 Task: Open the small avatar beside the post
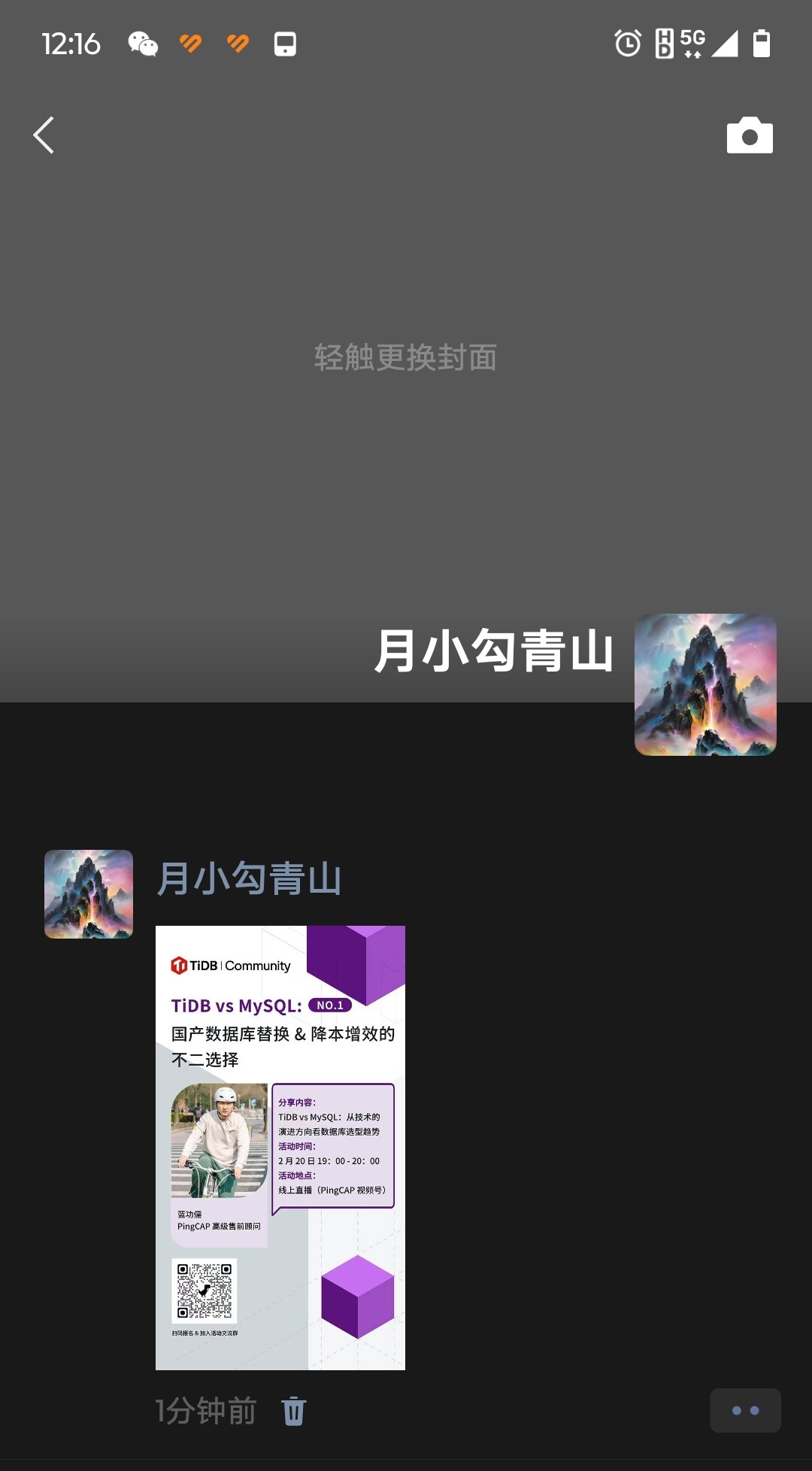(89, 894)
